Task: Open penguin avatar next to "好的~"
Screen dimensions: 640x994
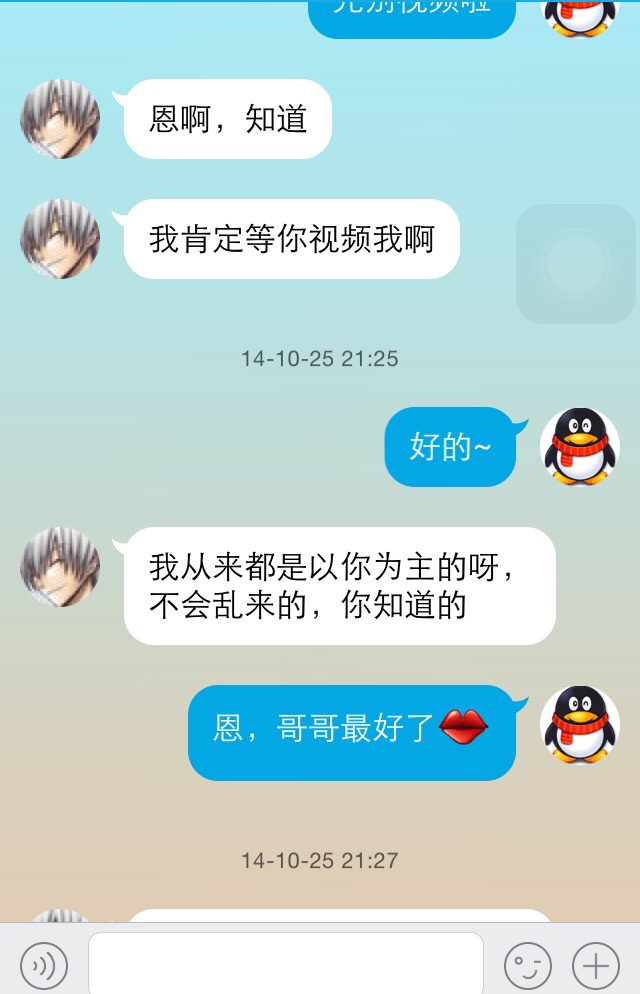Action: click(x=580, y=447)
